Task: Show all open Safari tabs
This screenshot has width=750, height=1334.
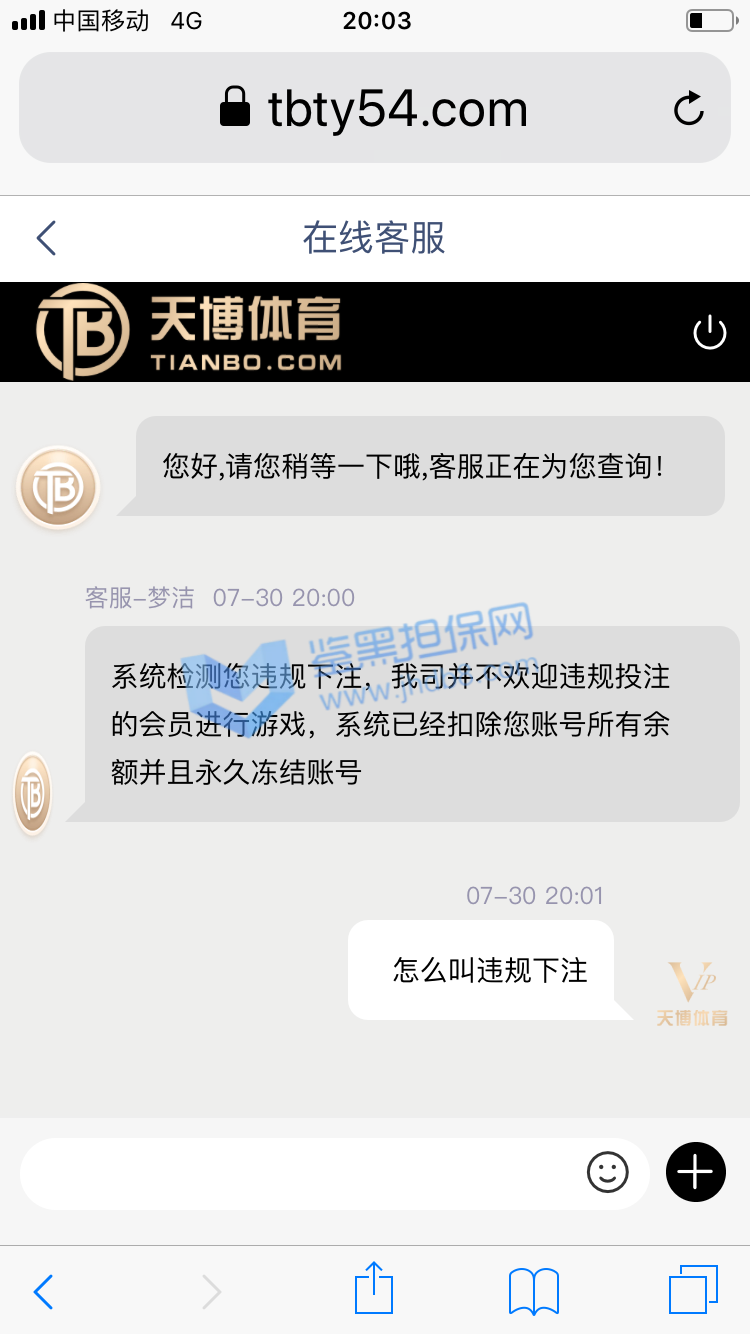Action: click(x=693, y=1290)
